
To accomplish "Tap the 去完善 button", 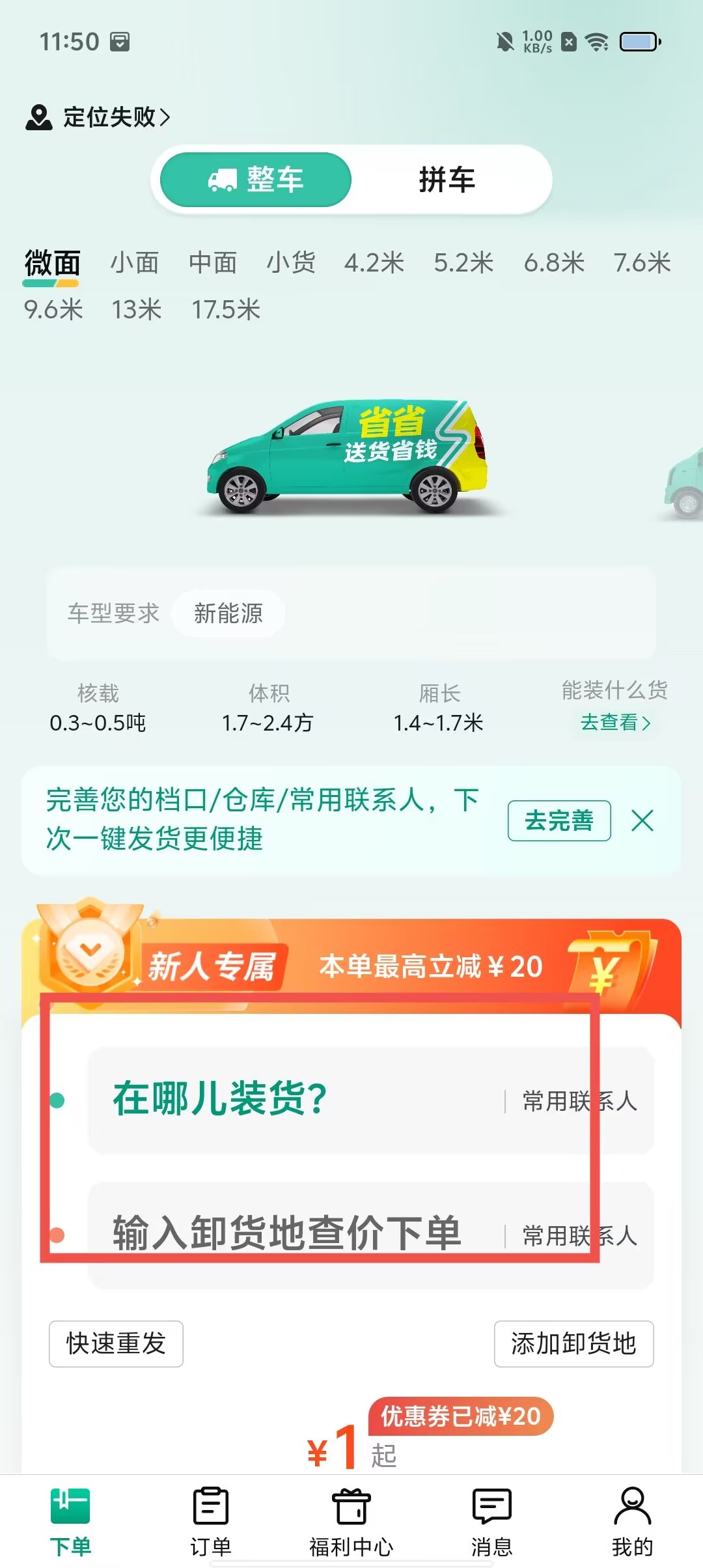I will [559, 820].
